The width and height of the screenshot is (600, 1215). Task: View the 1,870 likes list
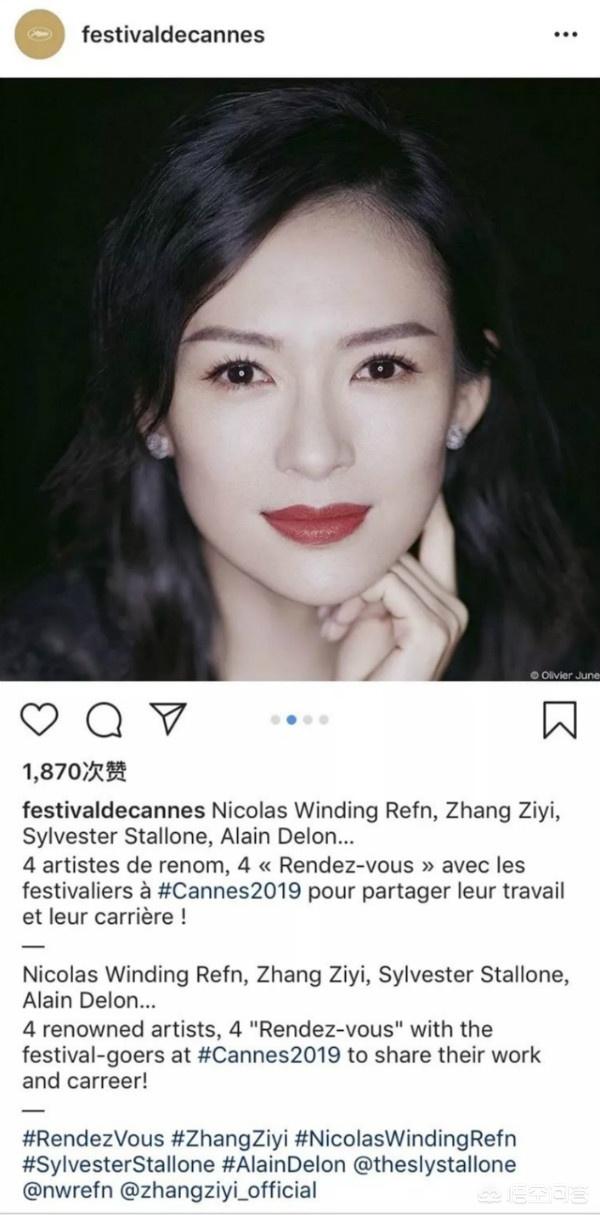(74, 772)
